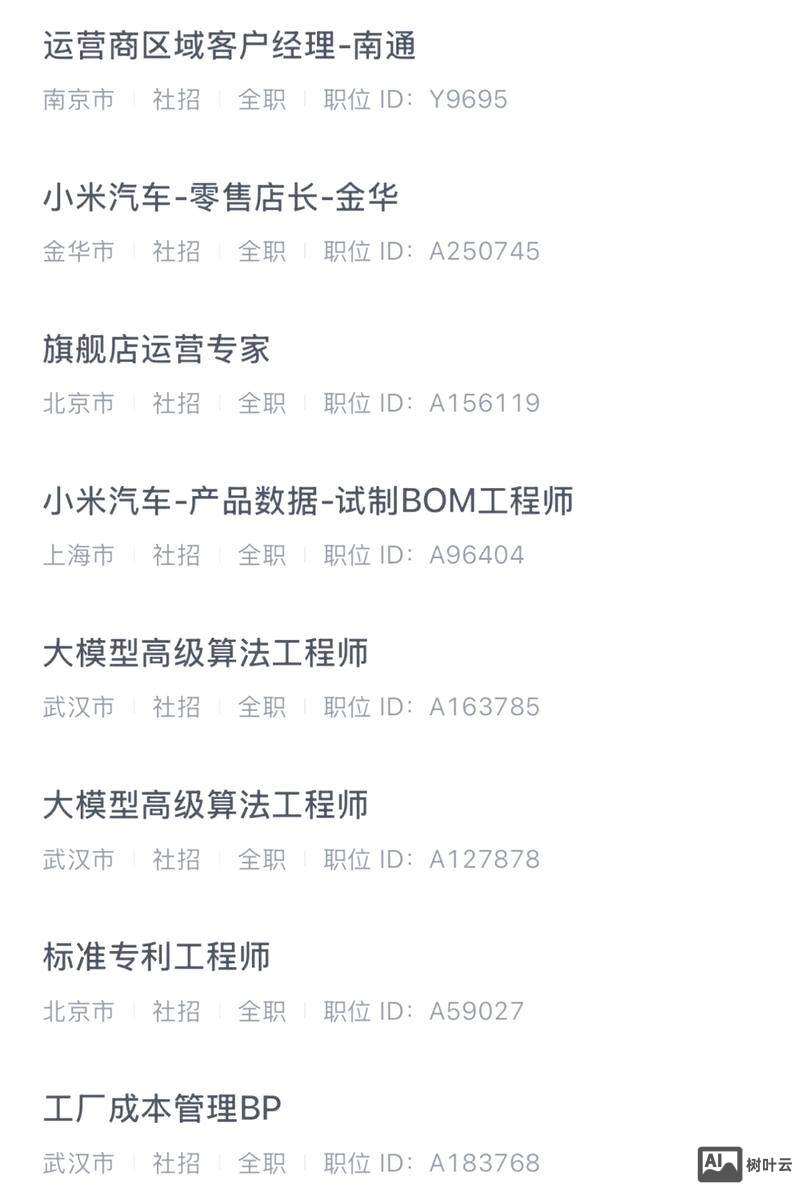Open the first 大模型高级算法工程师 job posting

point(206,655)
